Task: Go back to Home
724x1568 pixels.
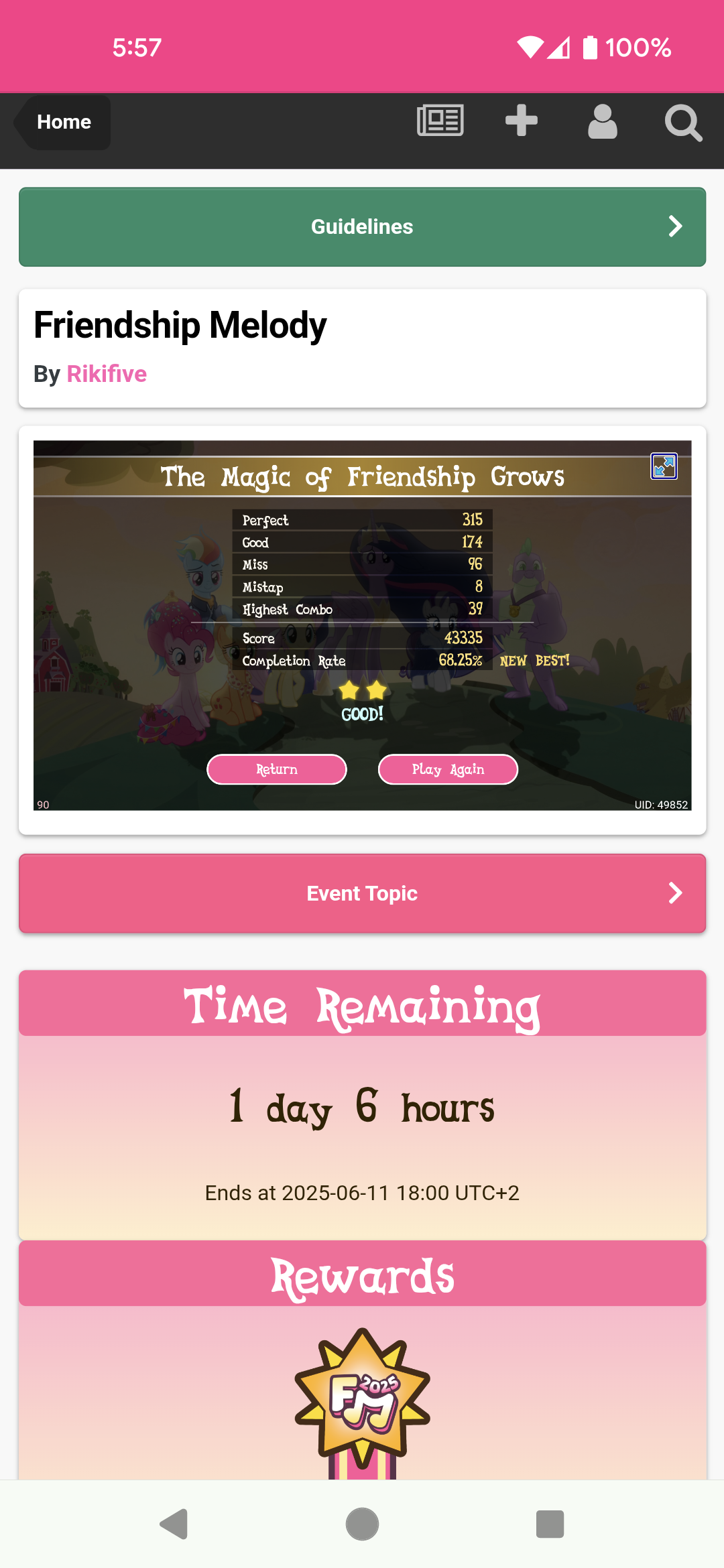Action: coord(62,122)
